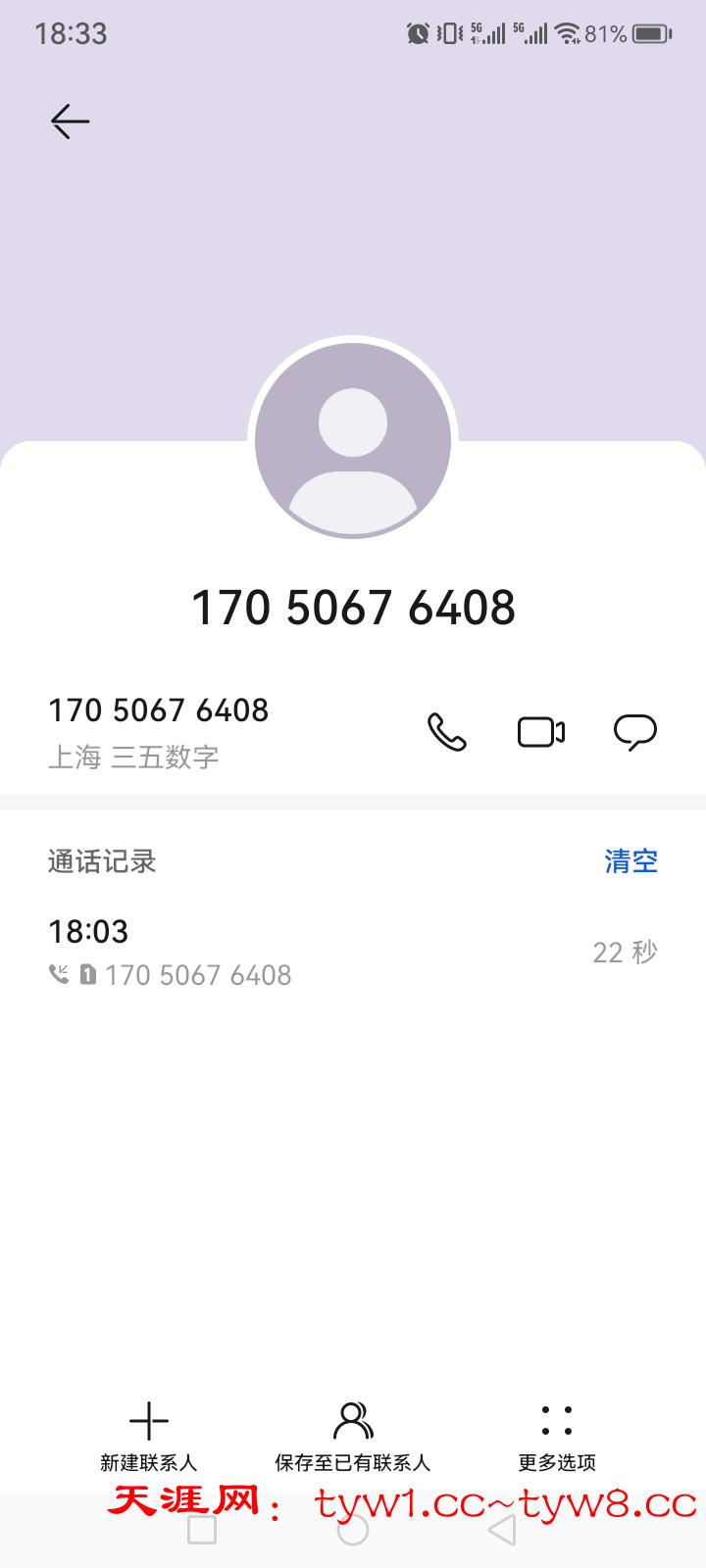This screenshot has height=1568, width=706.
Task: Tap the contact avatar placeholder
Action: [x=353, y=440]
